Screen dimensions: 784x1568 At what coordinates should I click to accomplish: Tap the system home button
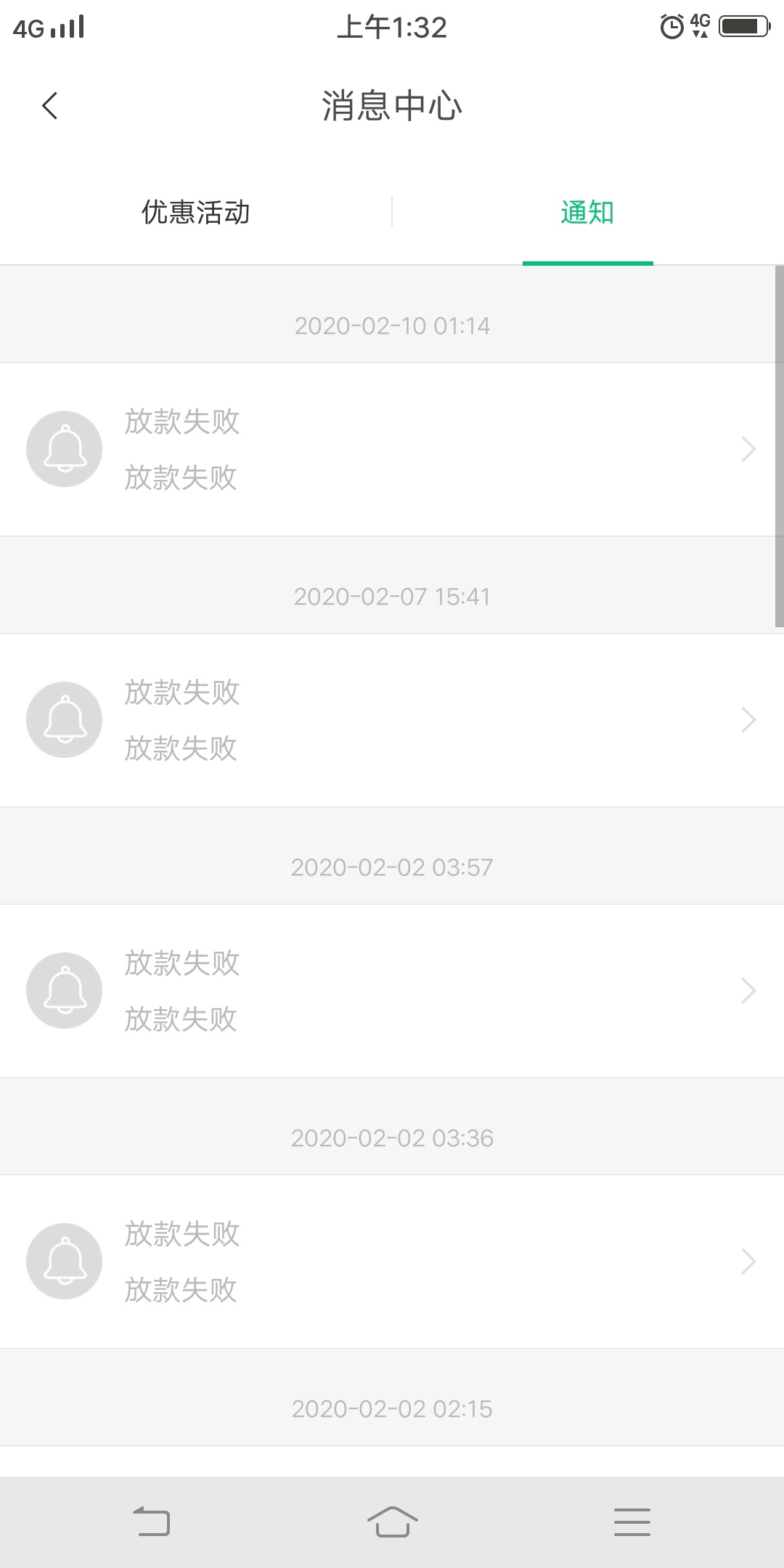[392, 1522]
